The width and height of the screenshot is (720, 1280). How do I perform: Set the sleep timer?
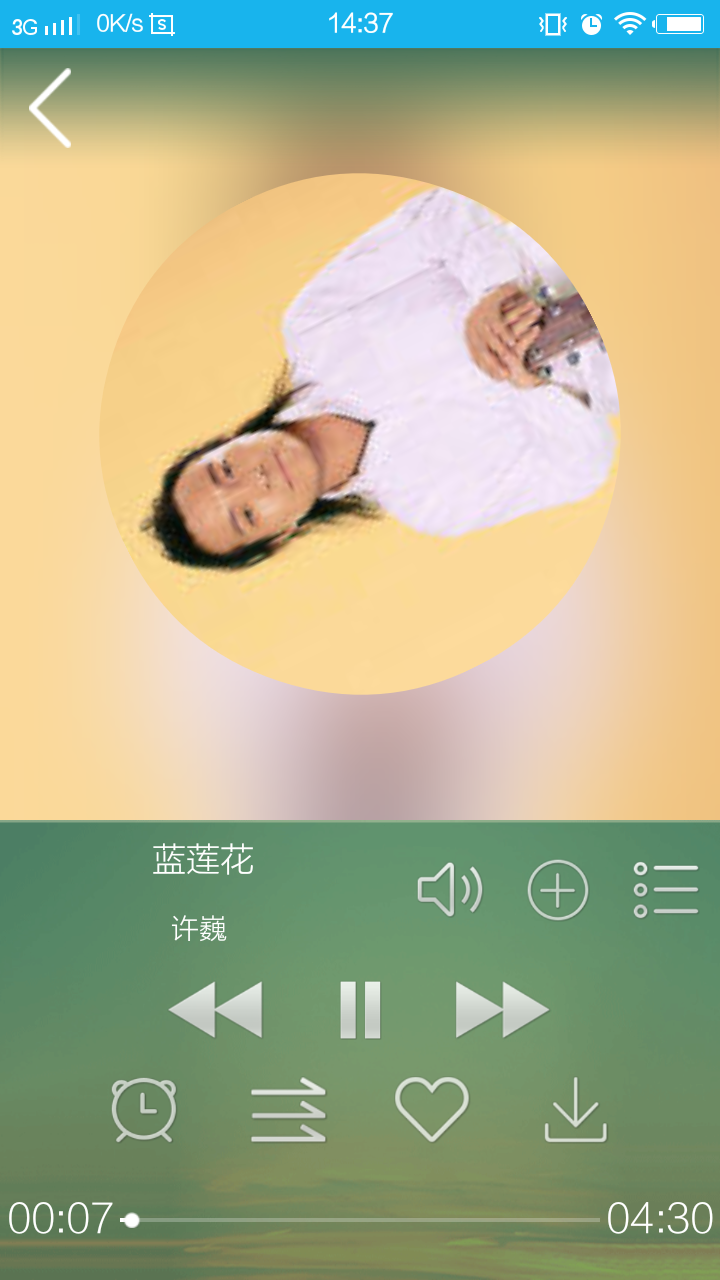click(x=145, y=1110)
